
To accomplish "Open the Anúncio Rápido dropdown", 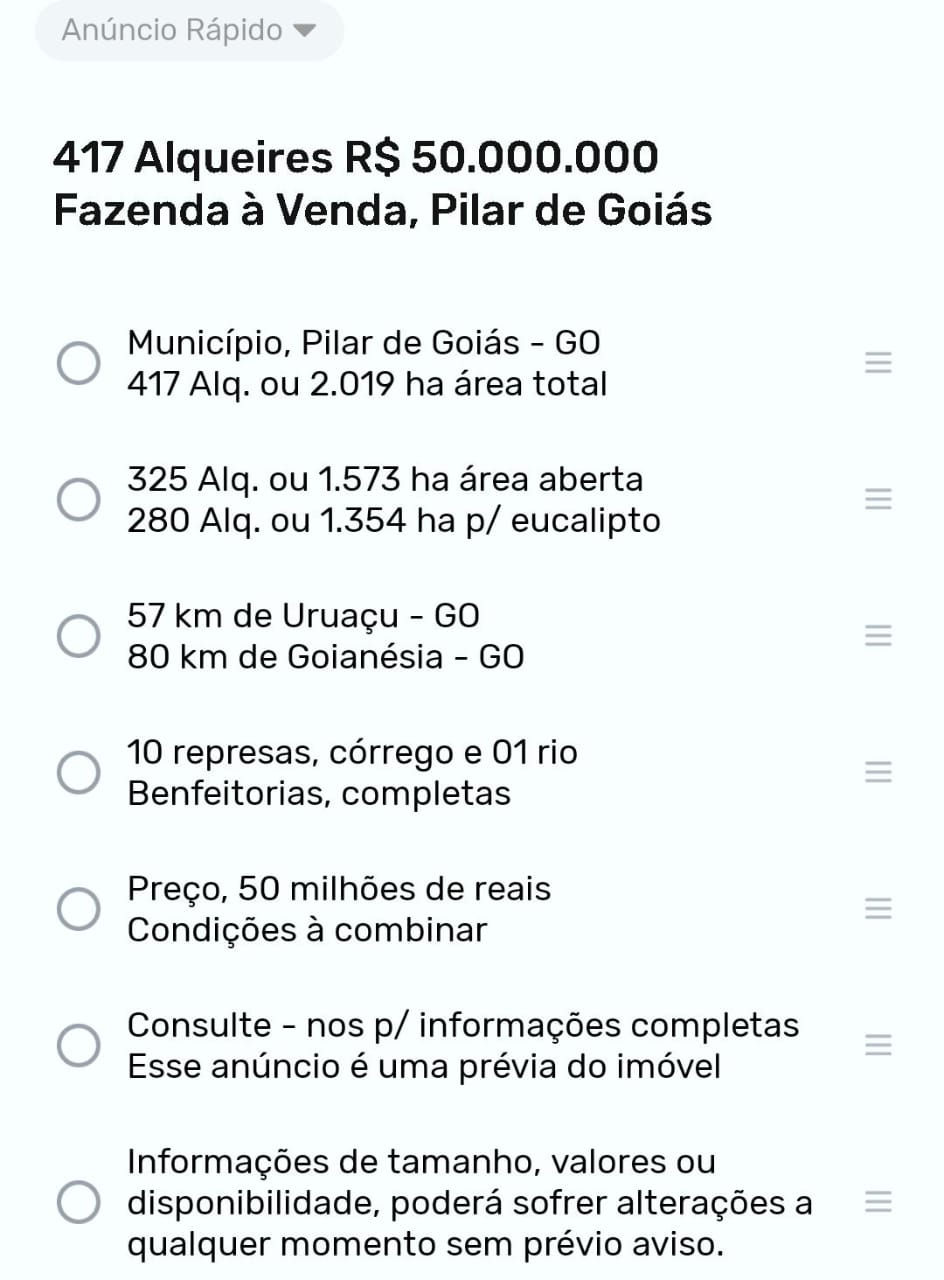I will [188, 31].
